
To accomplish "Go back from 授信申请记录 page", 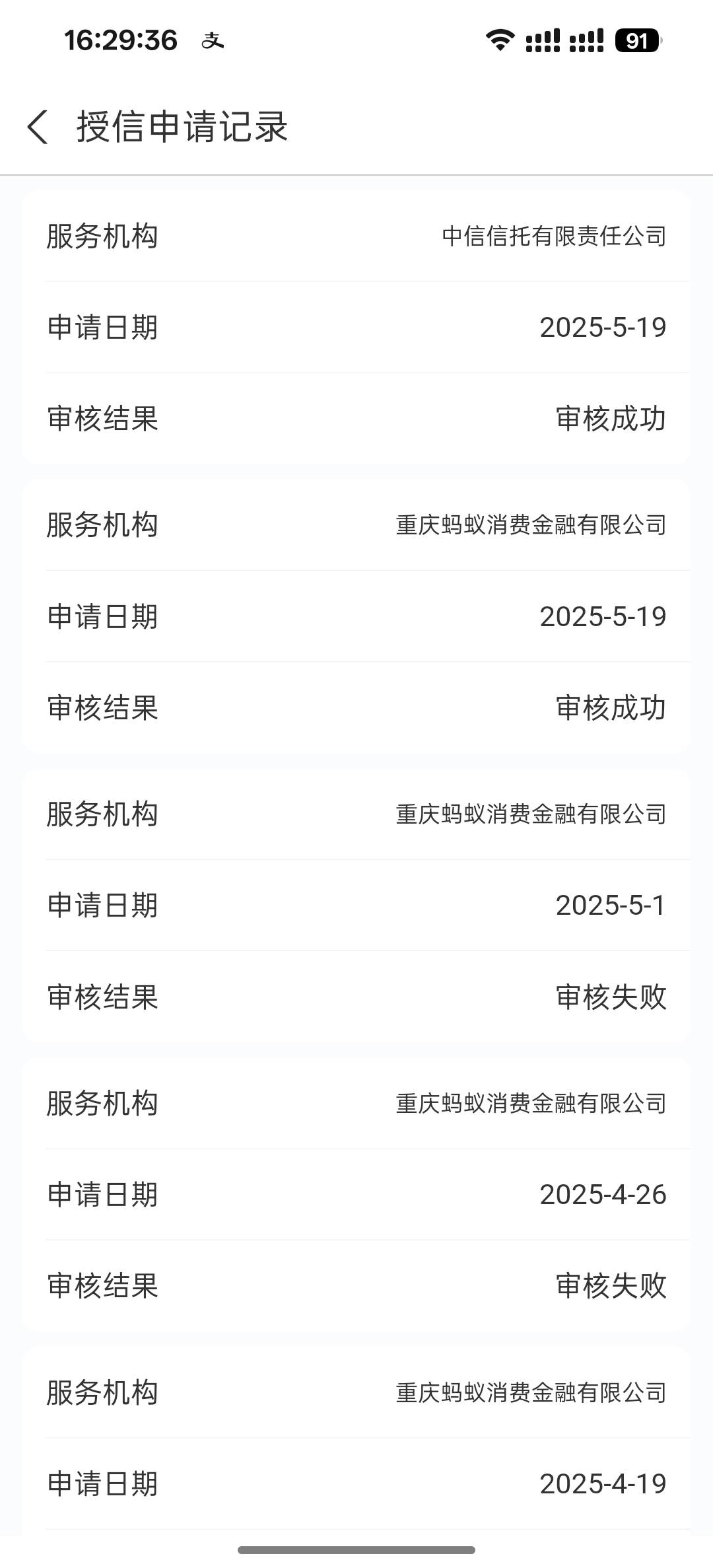I will click(x=38, y=126).
